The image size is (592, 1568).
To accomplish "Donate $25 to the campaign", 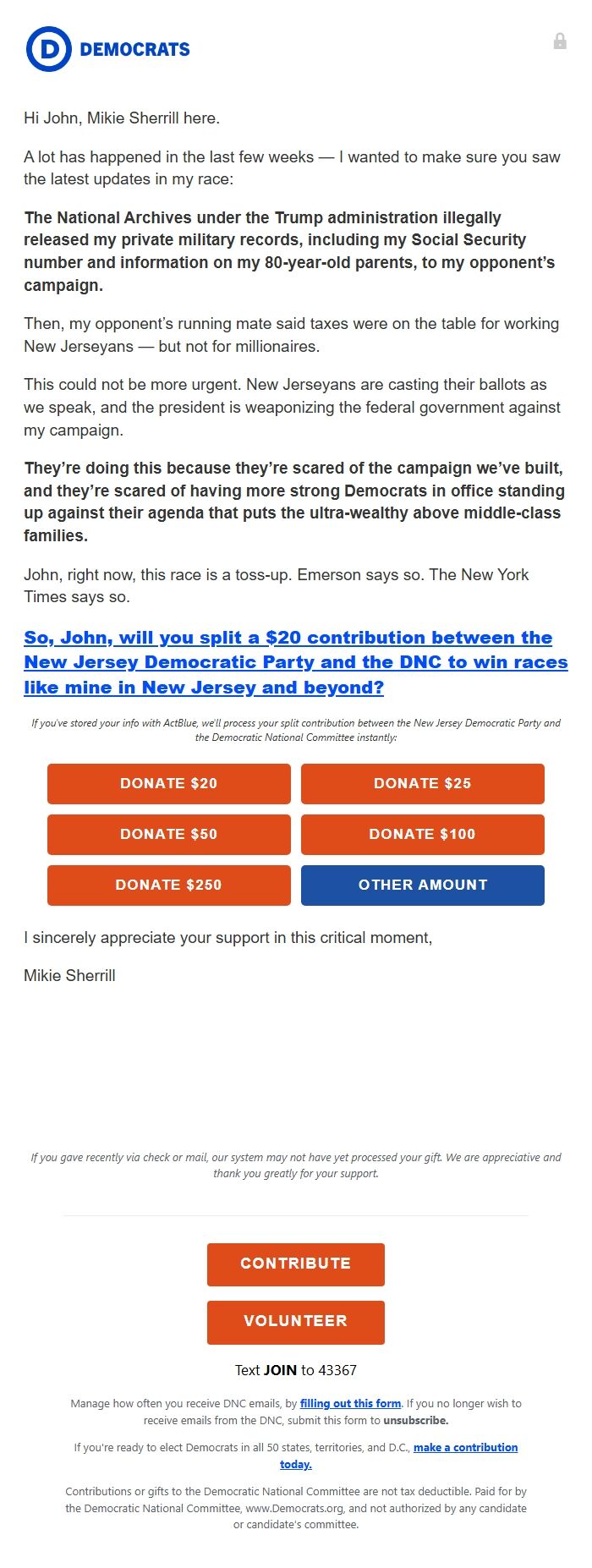I will (423, 783).
